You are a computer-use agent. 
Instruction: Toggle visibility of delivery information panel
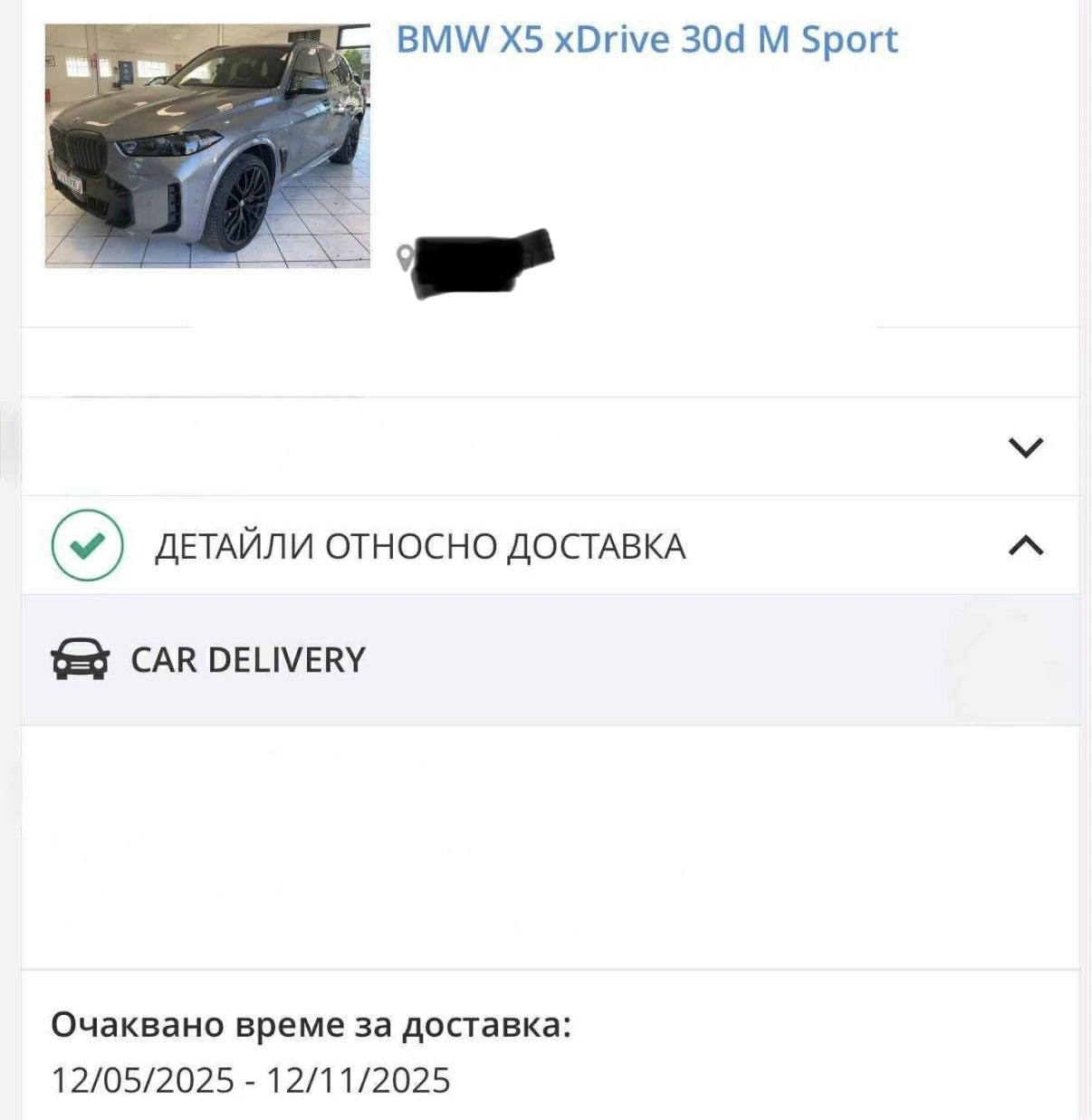point(1024,544)
